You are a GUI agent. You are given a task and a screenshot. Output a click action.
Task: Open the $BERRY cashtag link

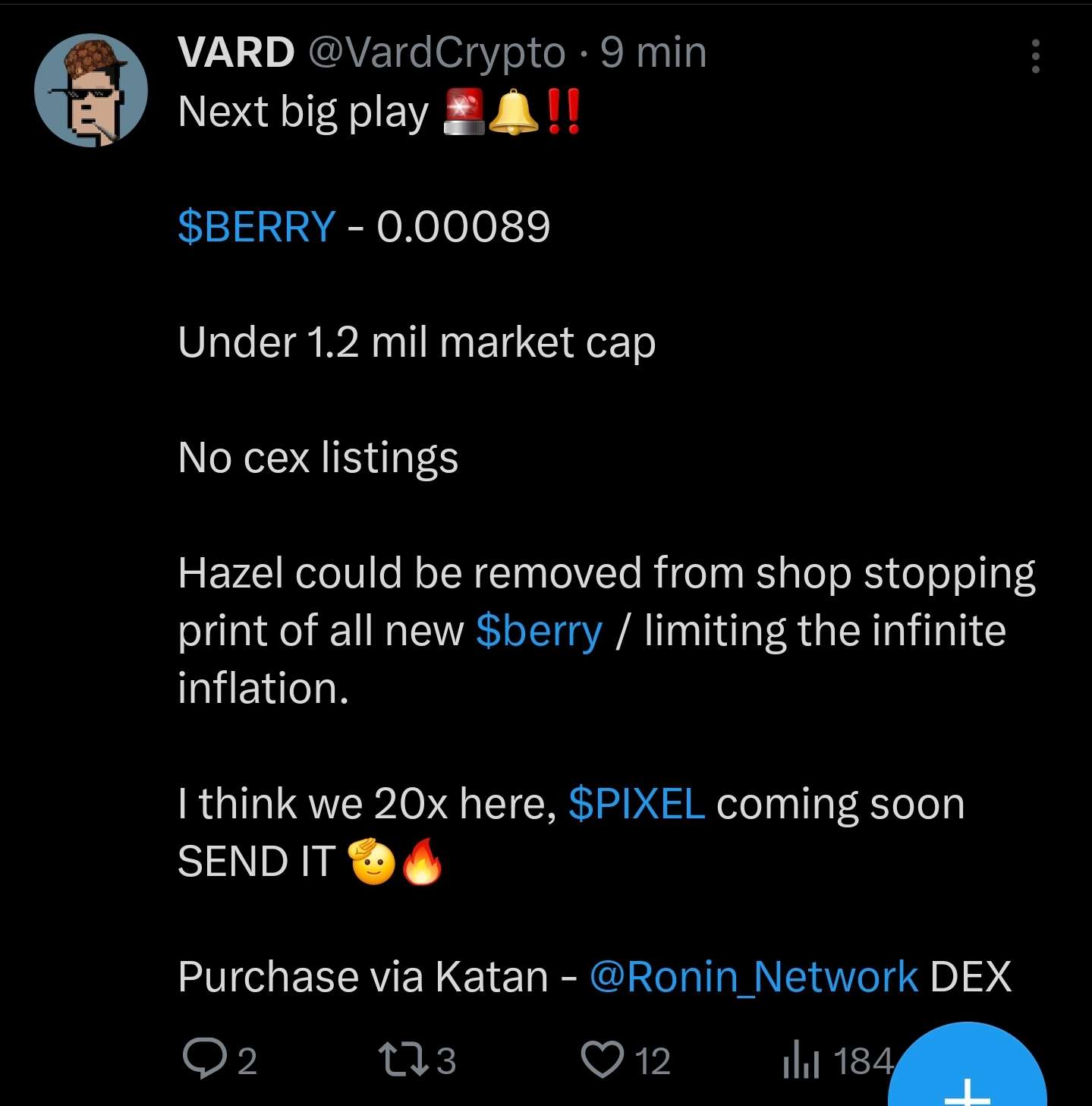256,226
